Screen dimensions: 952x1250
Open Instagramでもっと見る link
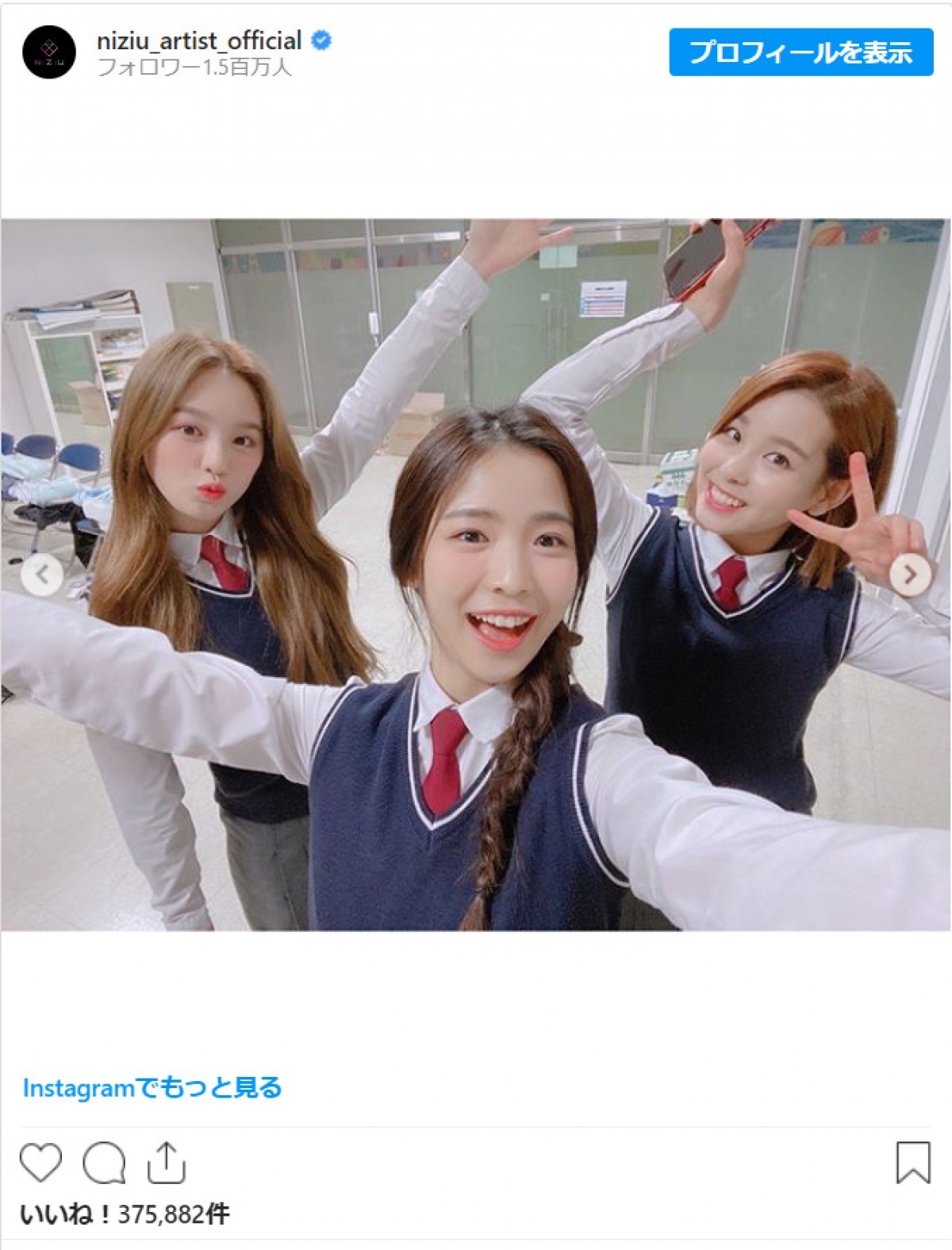[152, 1087]
